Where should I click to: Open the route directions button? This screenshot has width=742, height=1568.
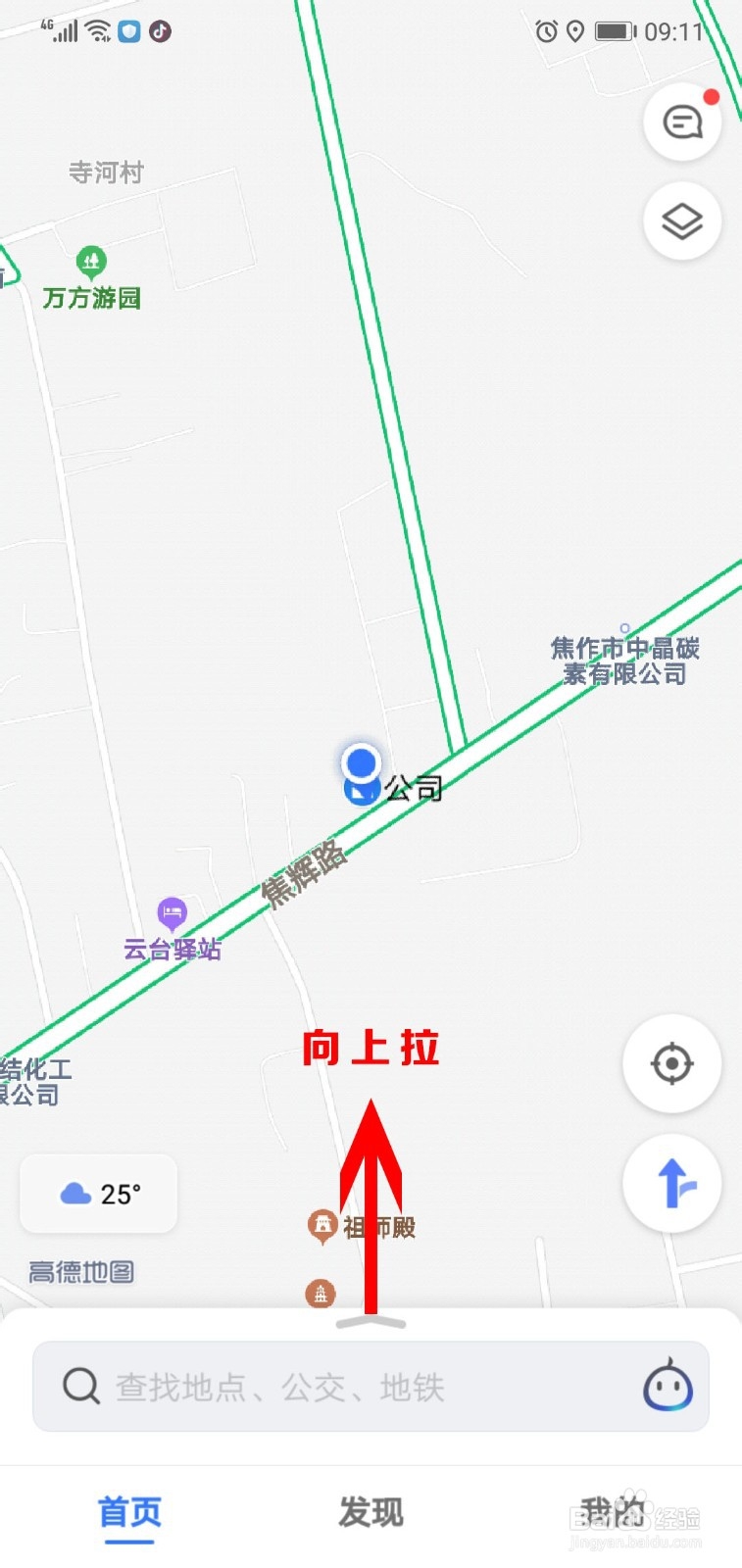point(672,1183)
